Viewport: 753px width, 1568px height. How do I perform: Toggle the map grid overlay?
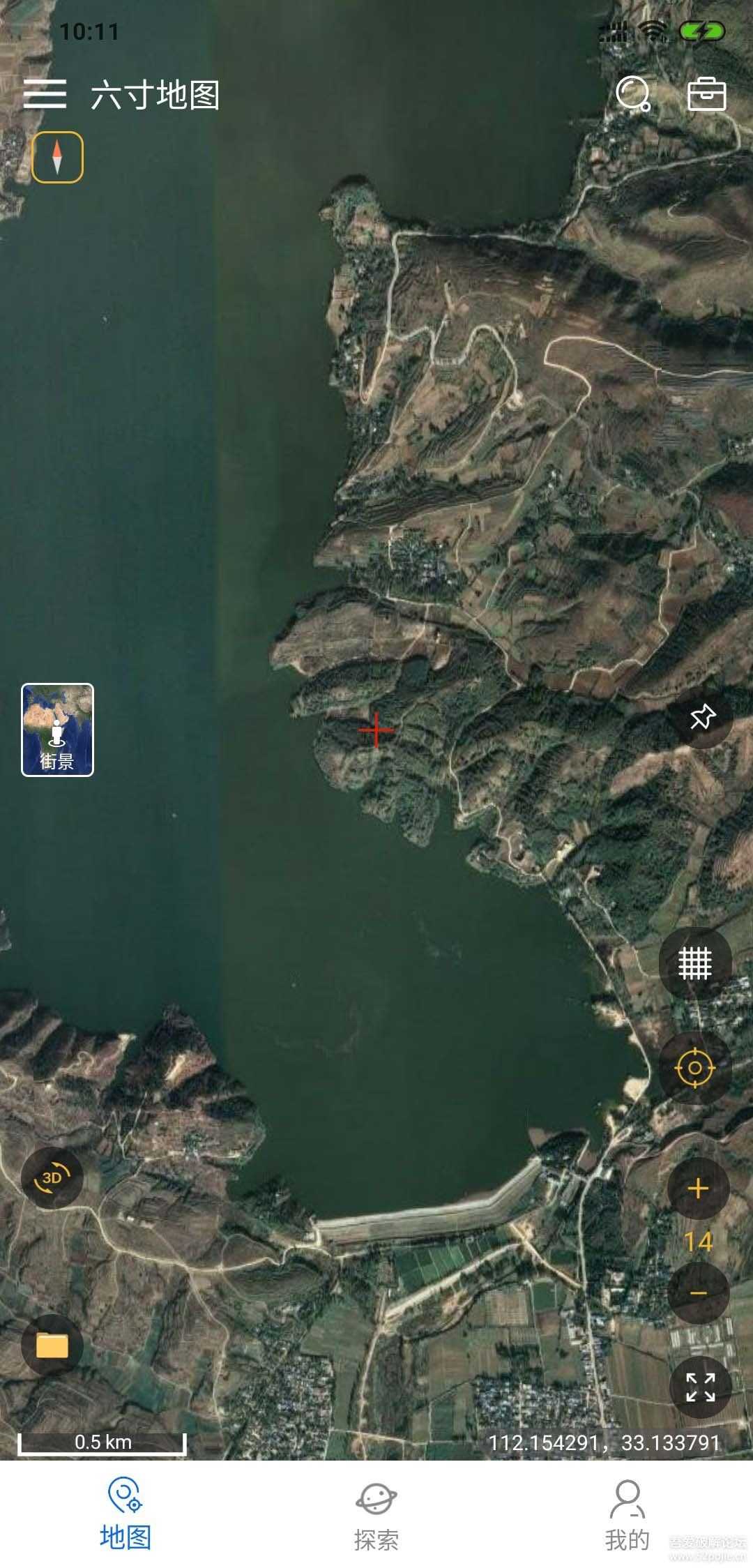pyautogui.click(x=697, y=963)
